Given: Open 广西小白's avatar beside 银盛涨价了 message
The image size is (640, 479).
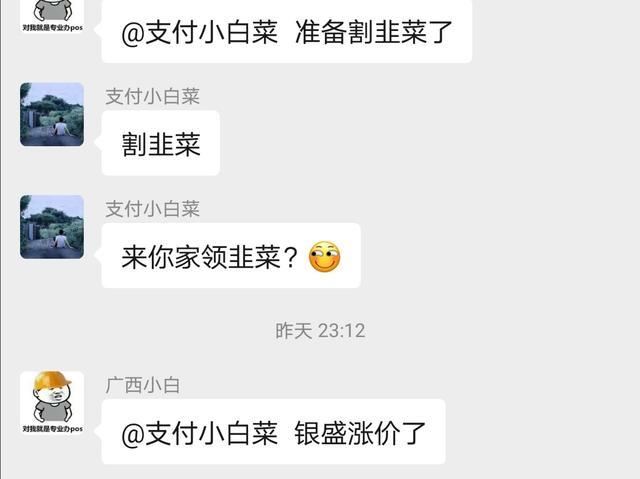Looking at the screenshot, I should pos(52,403).
